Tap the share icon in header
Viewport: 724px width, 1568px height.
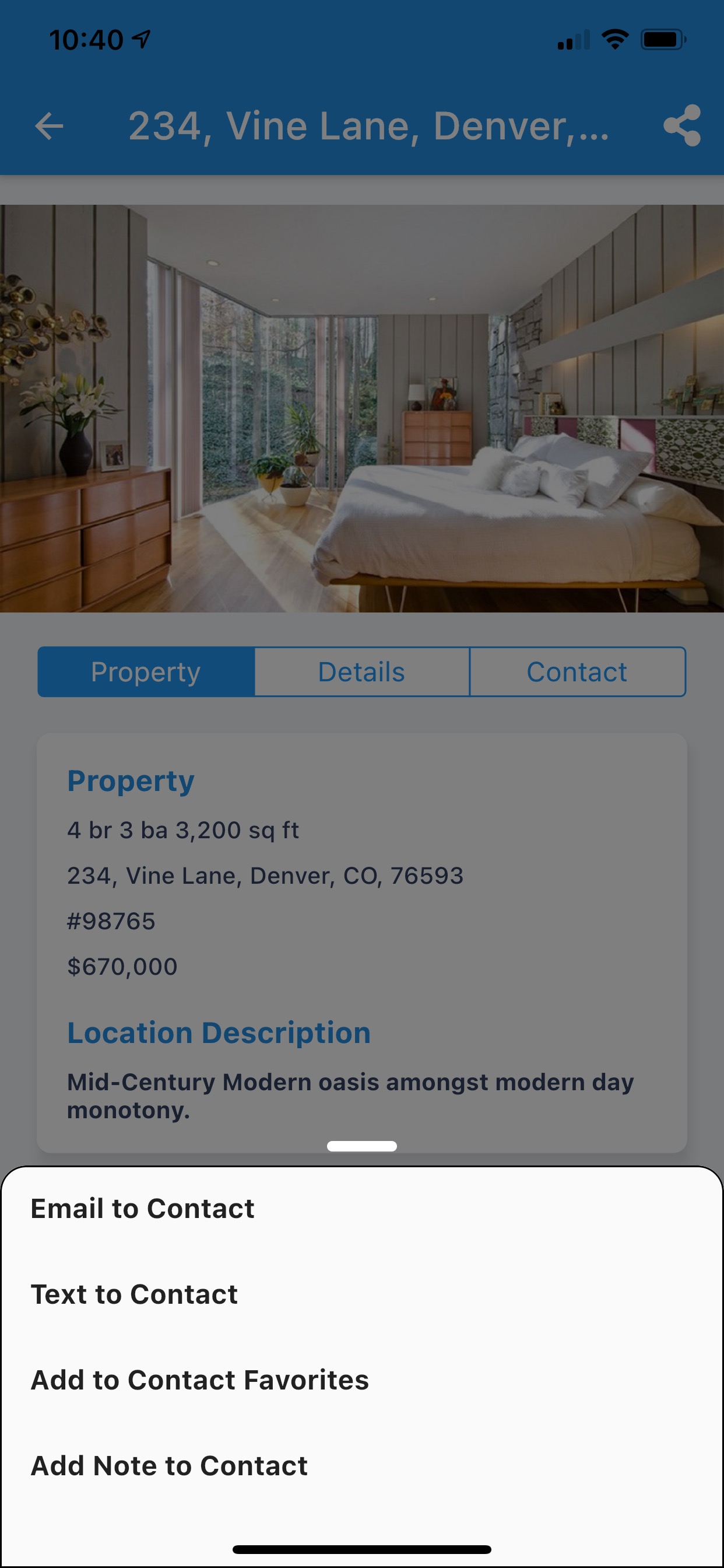pyautogui.click(x=682, y=125)
